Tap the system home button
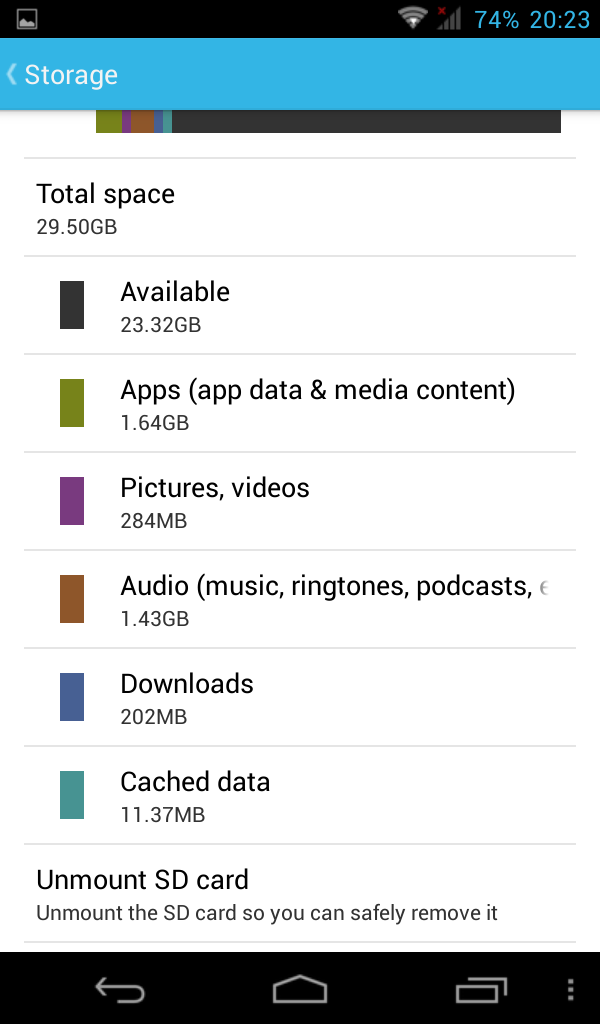 pyautogui.click(x=300, y=989)
